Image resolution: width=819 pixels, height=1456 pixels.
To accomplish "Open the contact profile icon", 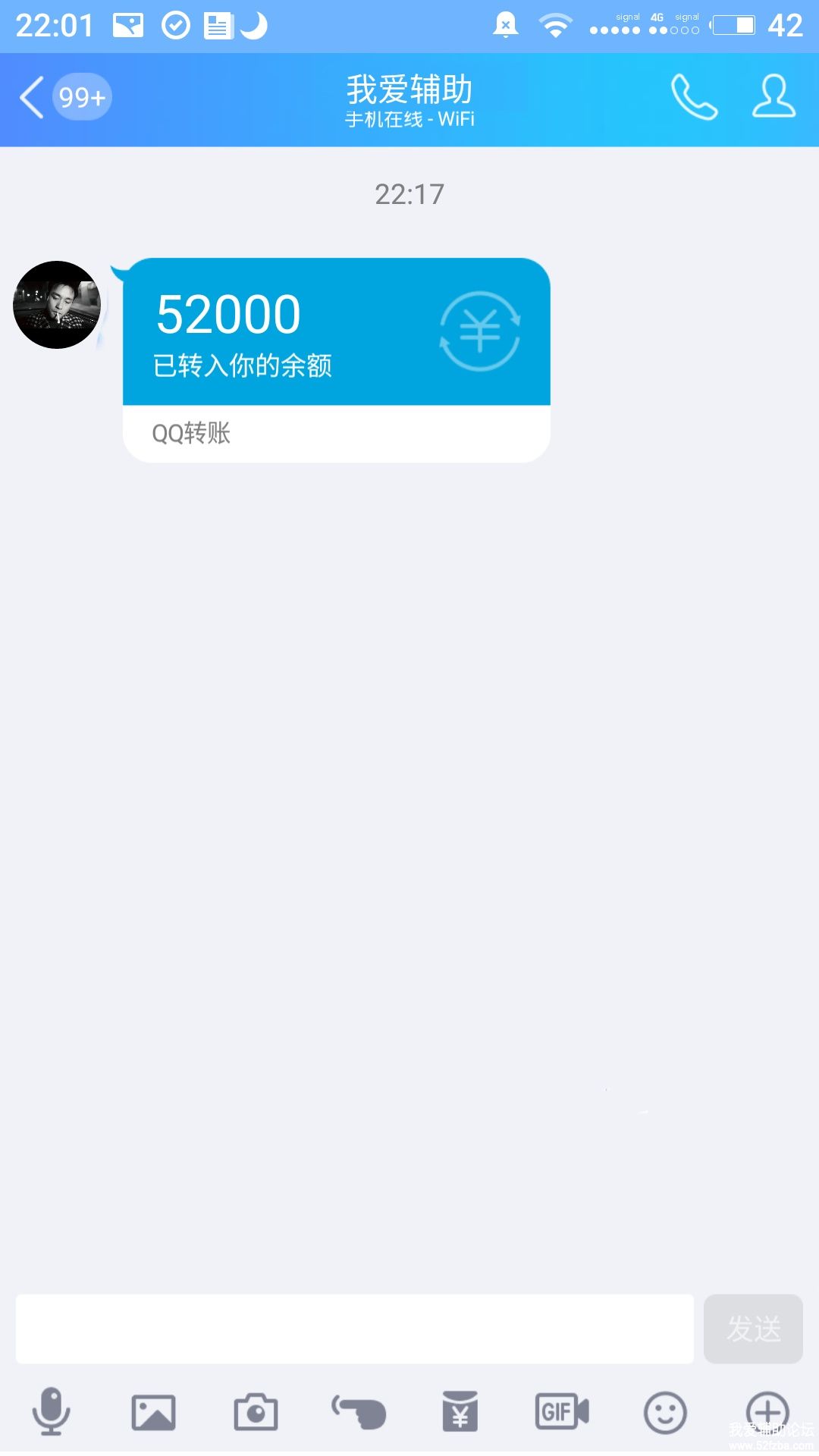I will [x=773, y=97].
